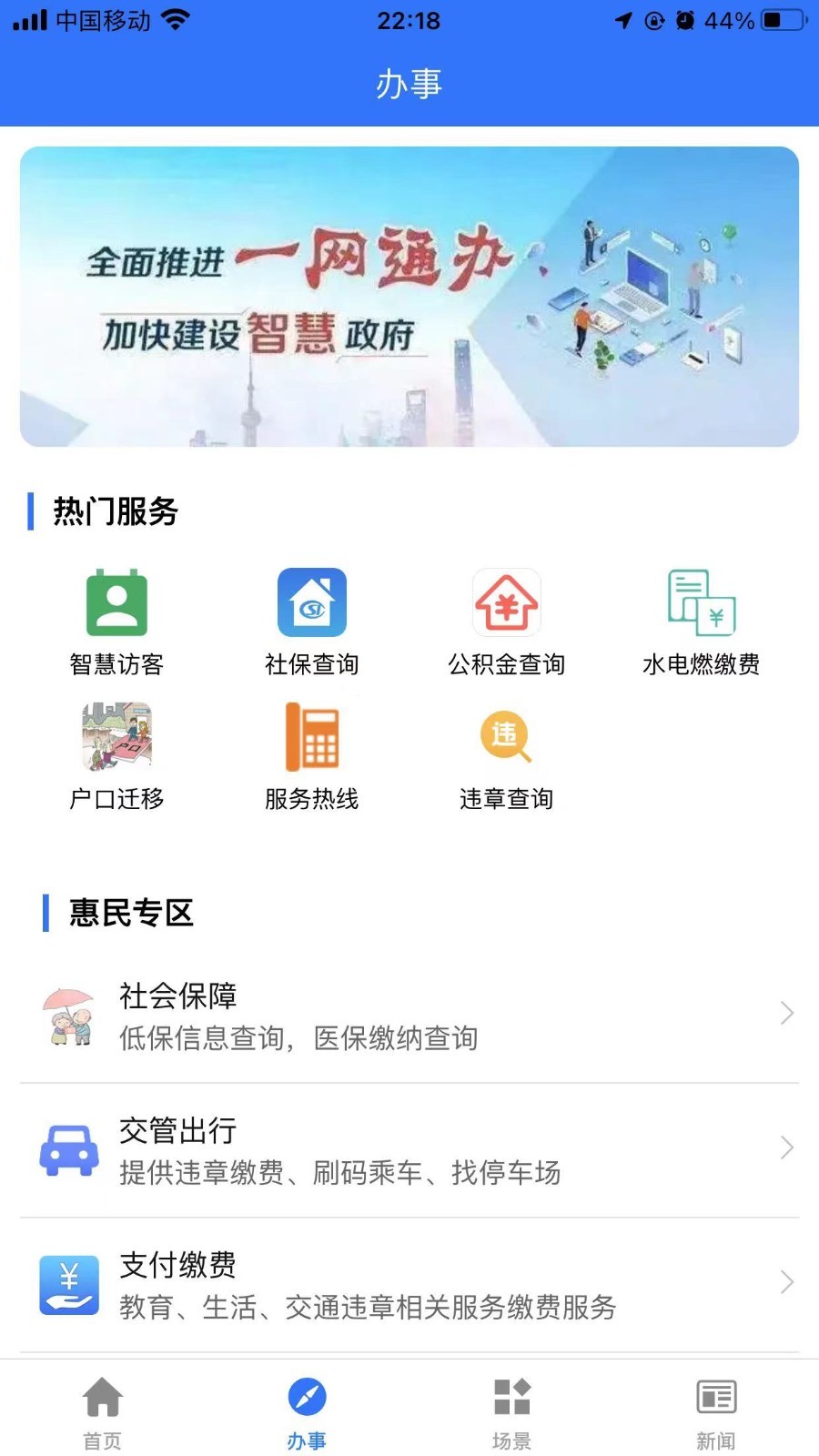Switch to the 首页 home tab

point(102,1406)
